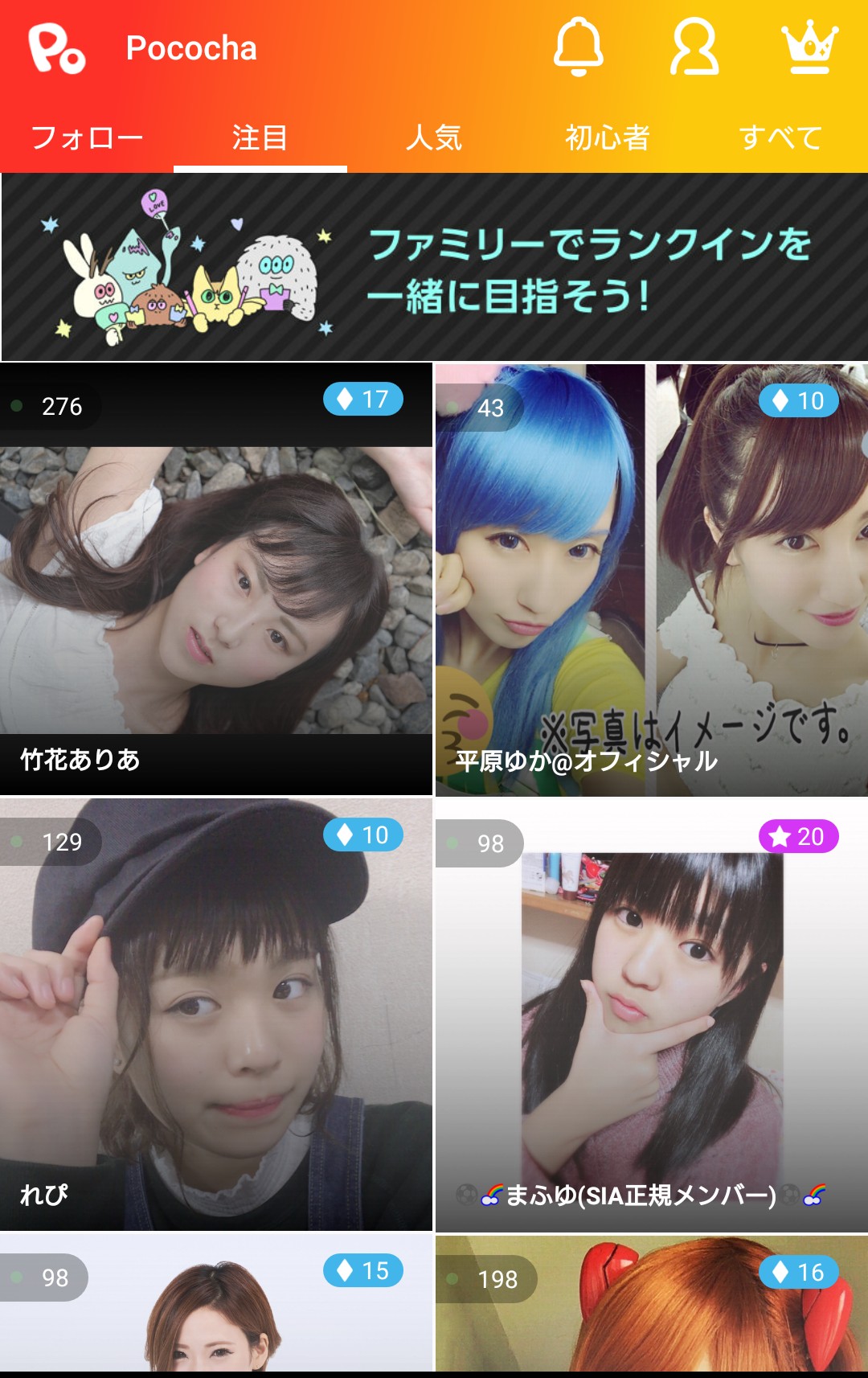Show the すべて tab
Image resolution: width=868 pixels, height=1378 pixels.
(780, 137)
